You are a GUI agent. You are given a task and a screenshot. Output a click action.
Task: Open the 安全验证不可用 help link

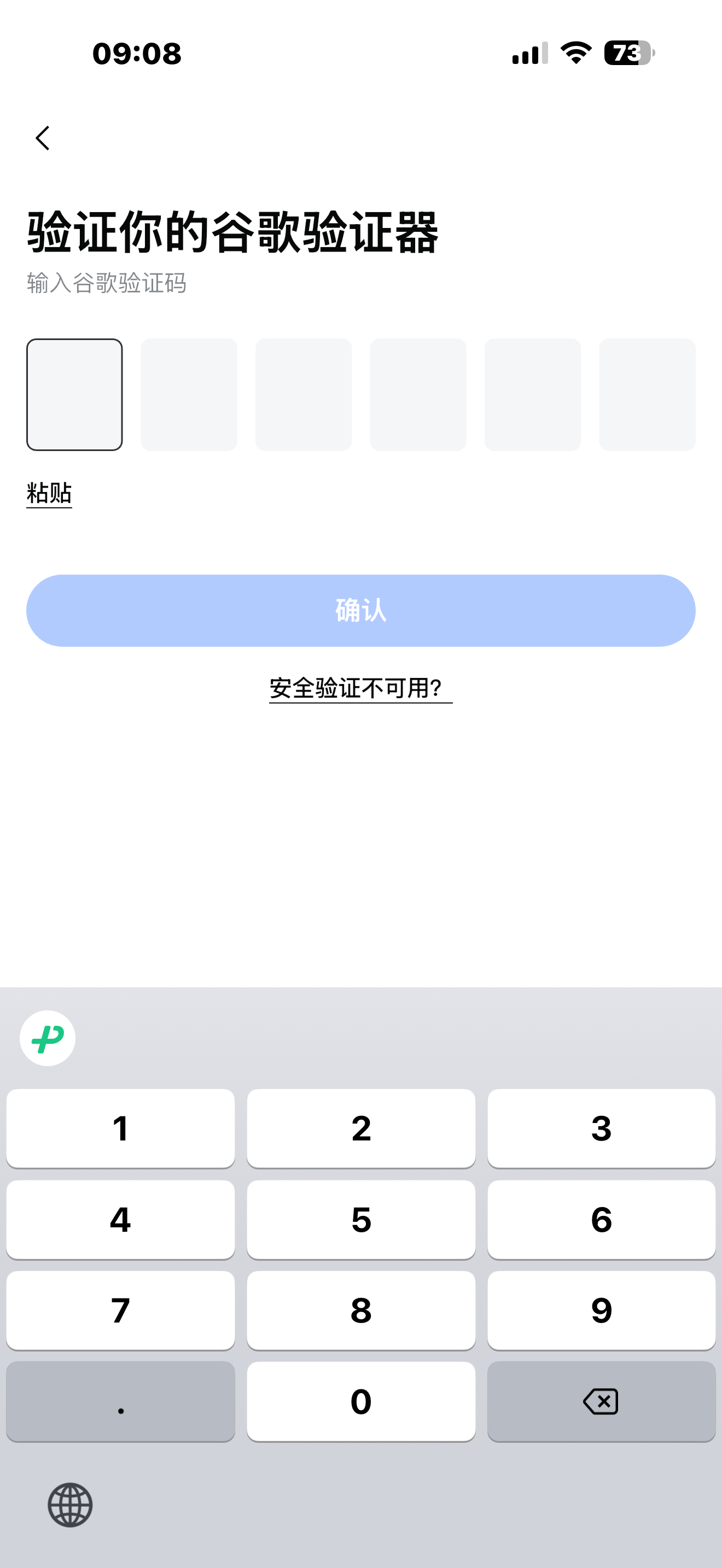pos(360,688)
